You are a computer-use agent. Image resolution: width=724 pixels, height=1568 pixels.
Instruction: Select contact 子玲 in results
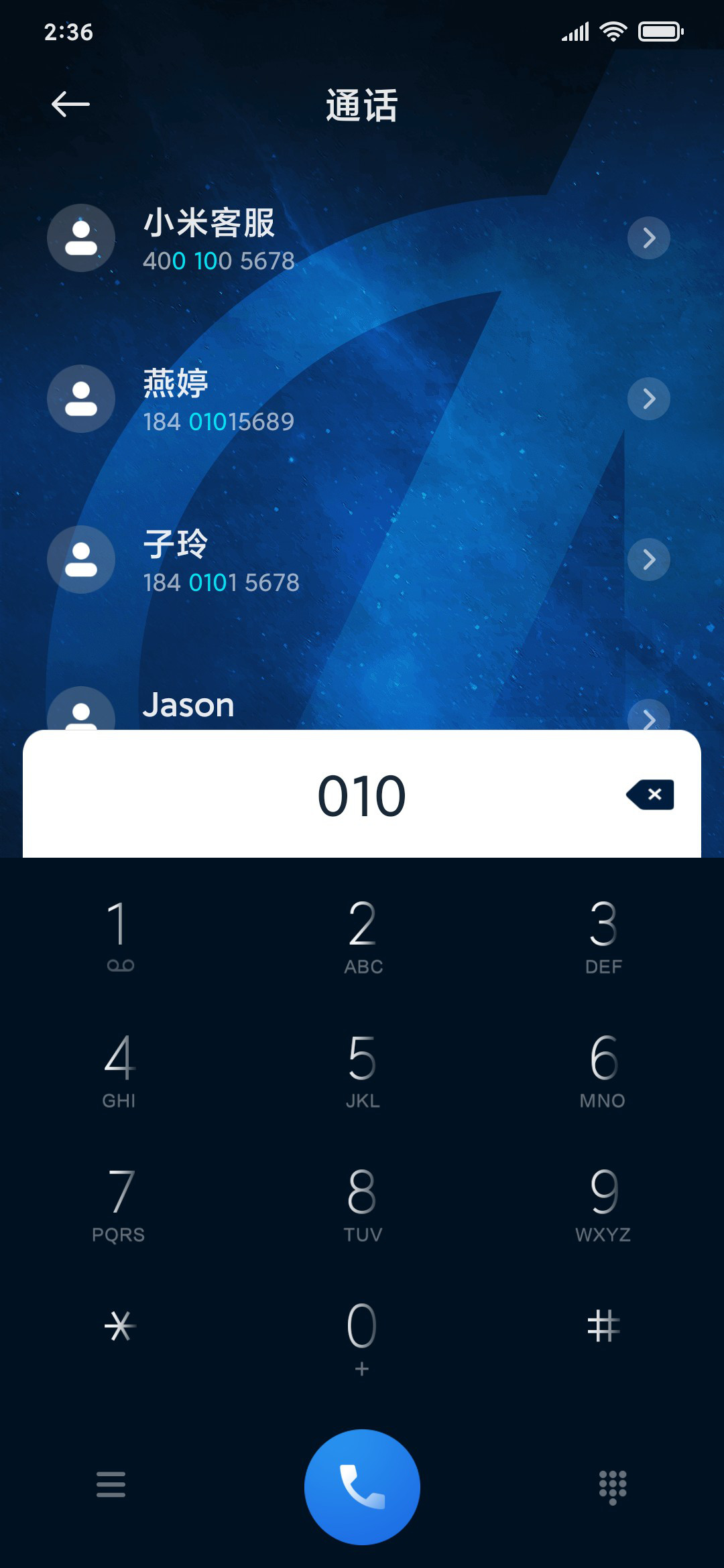click(x=268, y=561)
